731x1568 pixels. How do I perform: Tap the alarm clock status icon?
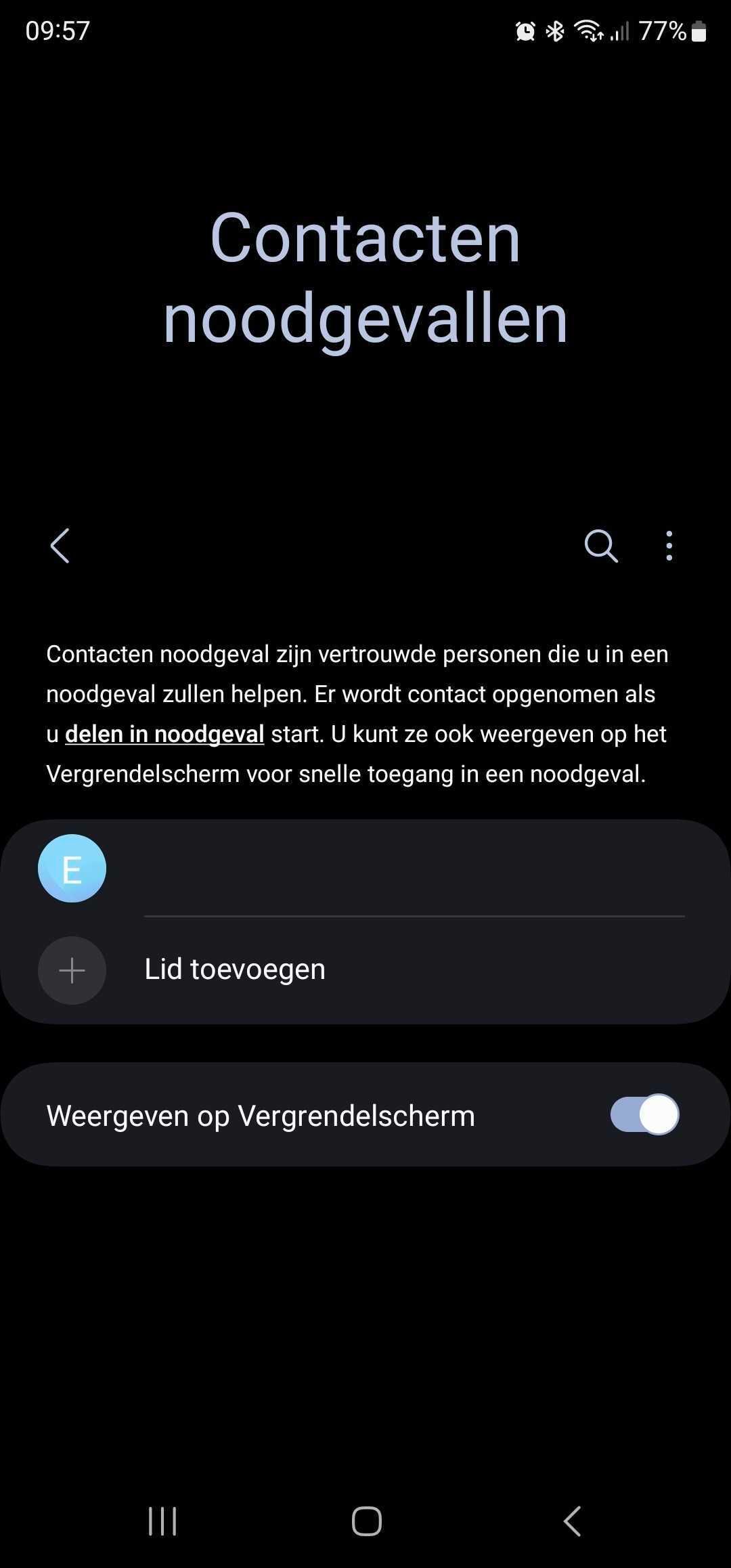pos(525,30)
